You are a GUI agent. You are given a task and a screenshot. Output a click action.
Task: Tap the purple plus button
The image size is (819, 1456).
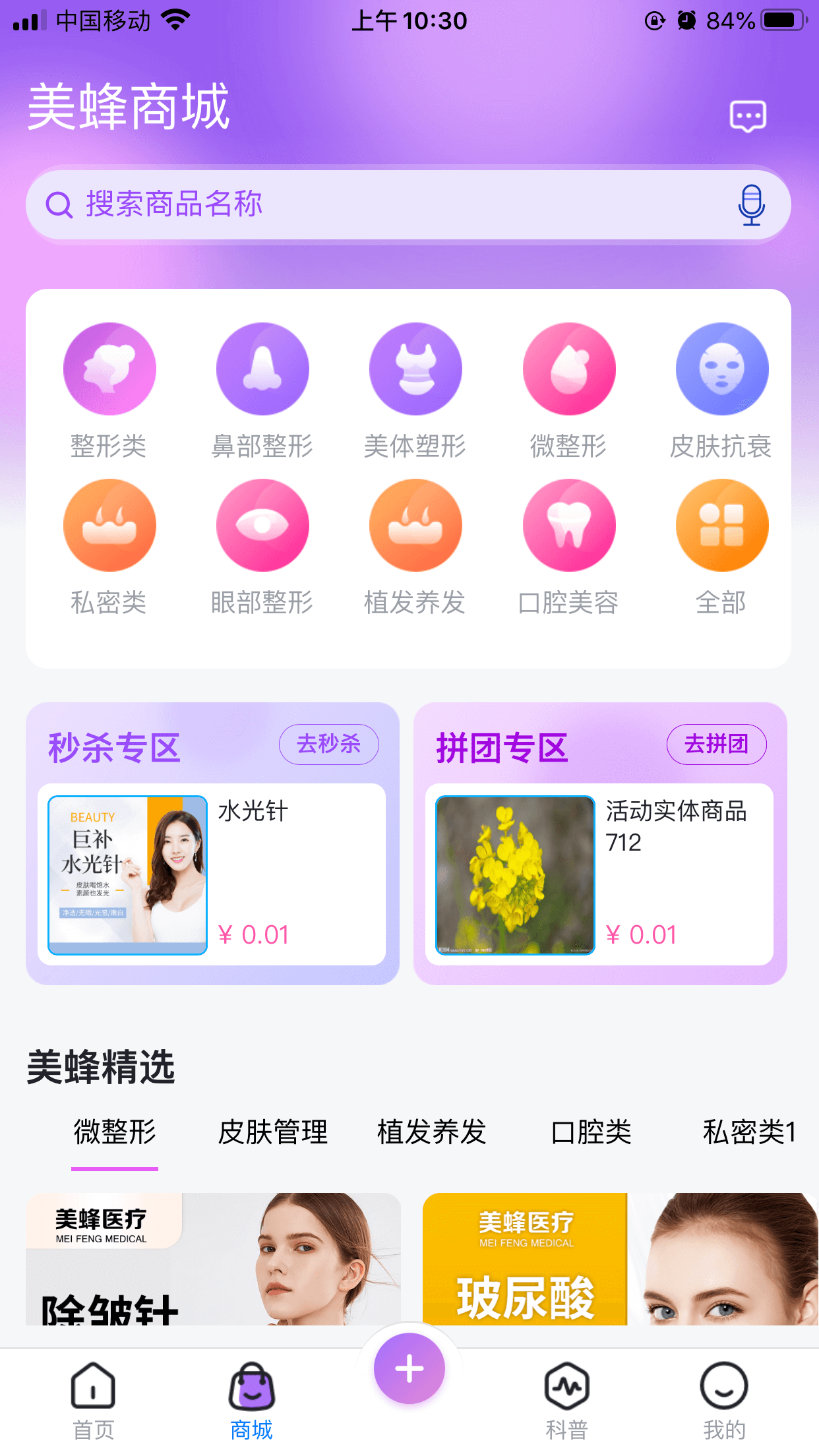[x=409, y=1369]
